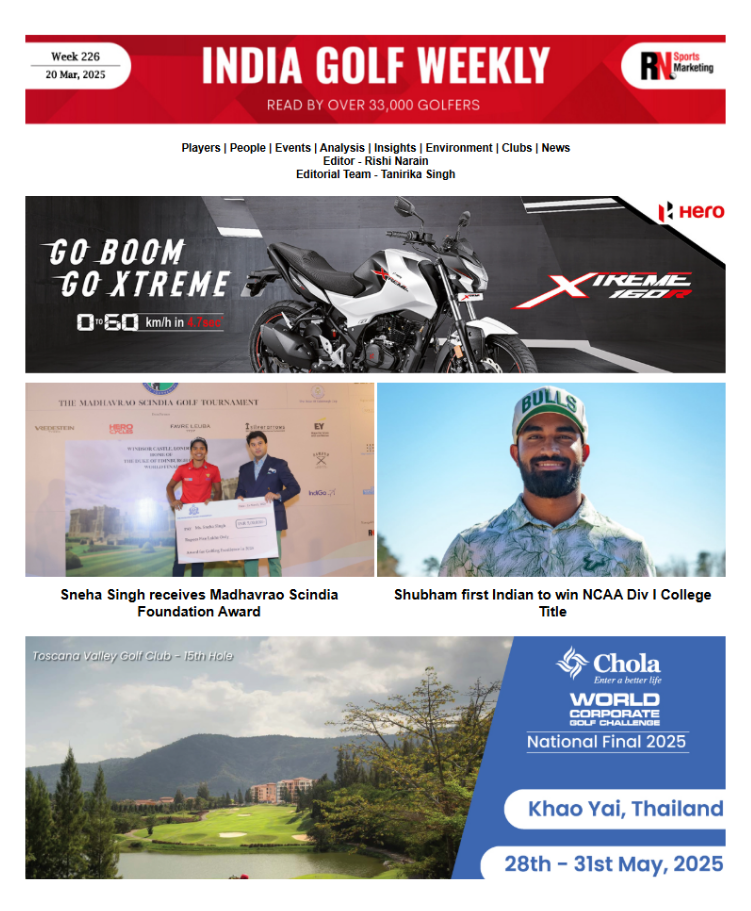Open the Shubham NCAA photo tile

point(551,479)
